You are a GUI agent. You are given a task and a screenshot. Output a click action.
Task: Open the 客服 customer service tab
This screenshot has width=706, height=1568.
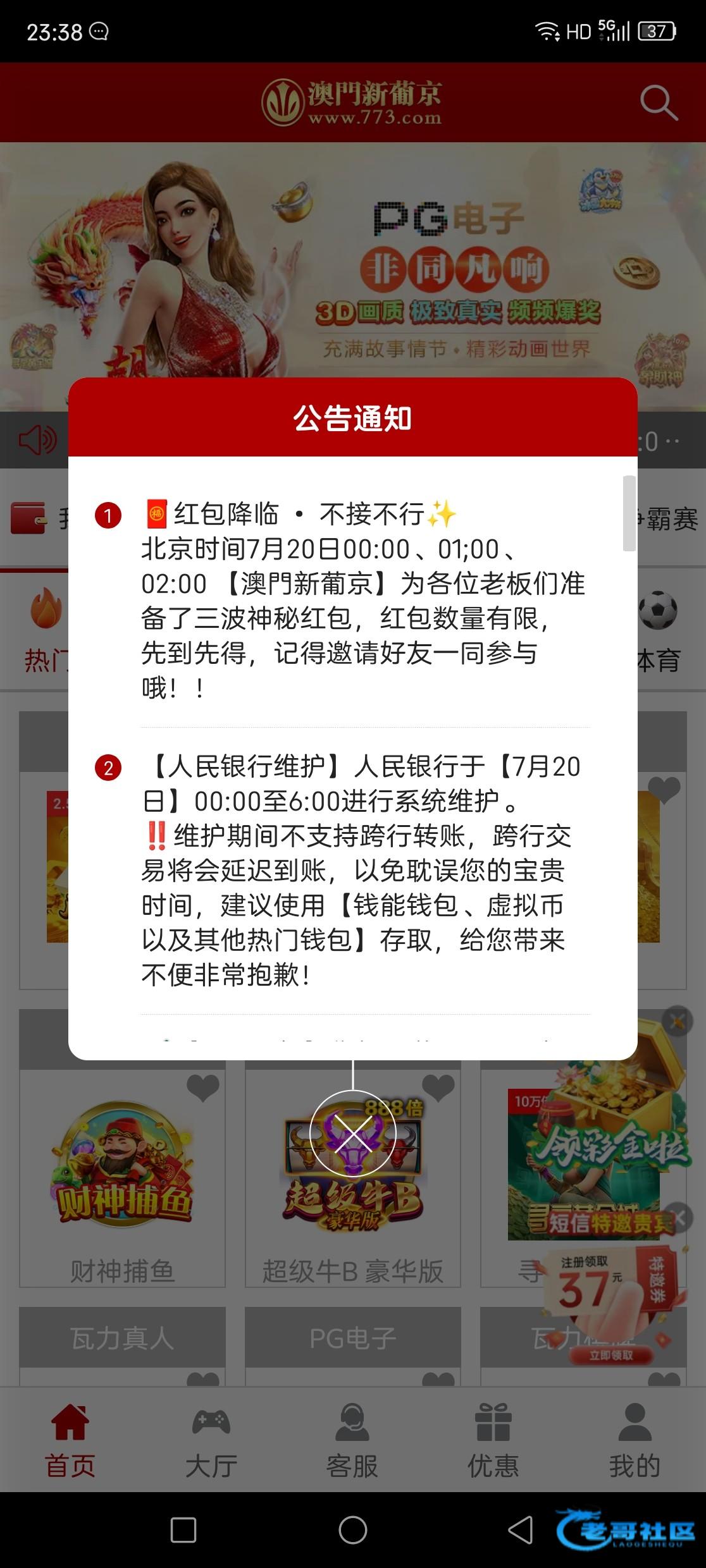[352, 1442]
